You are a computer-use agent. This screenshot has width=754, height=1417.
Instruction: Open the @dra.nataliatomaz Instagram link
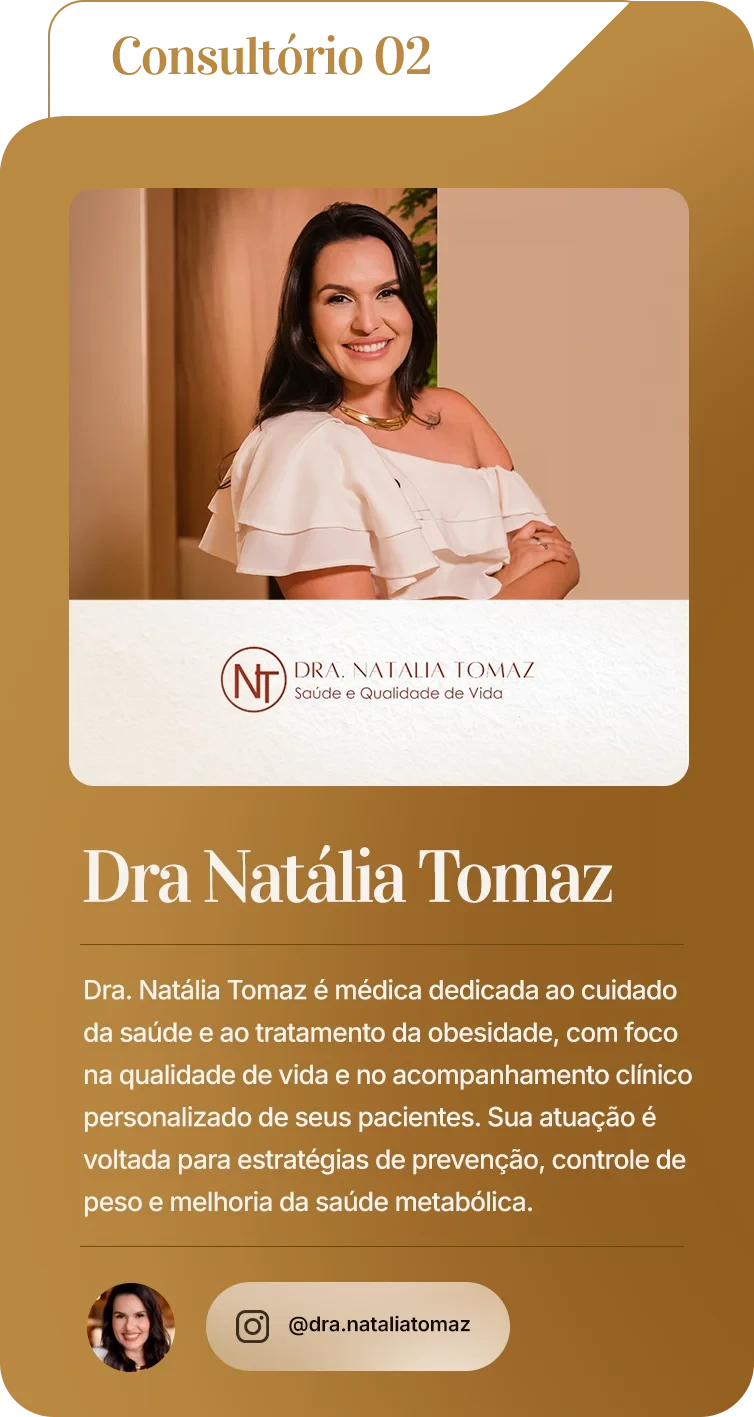click(358, 1326)
